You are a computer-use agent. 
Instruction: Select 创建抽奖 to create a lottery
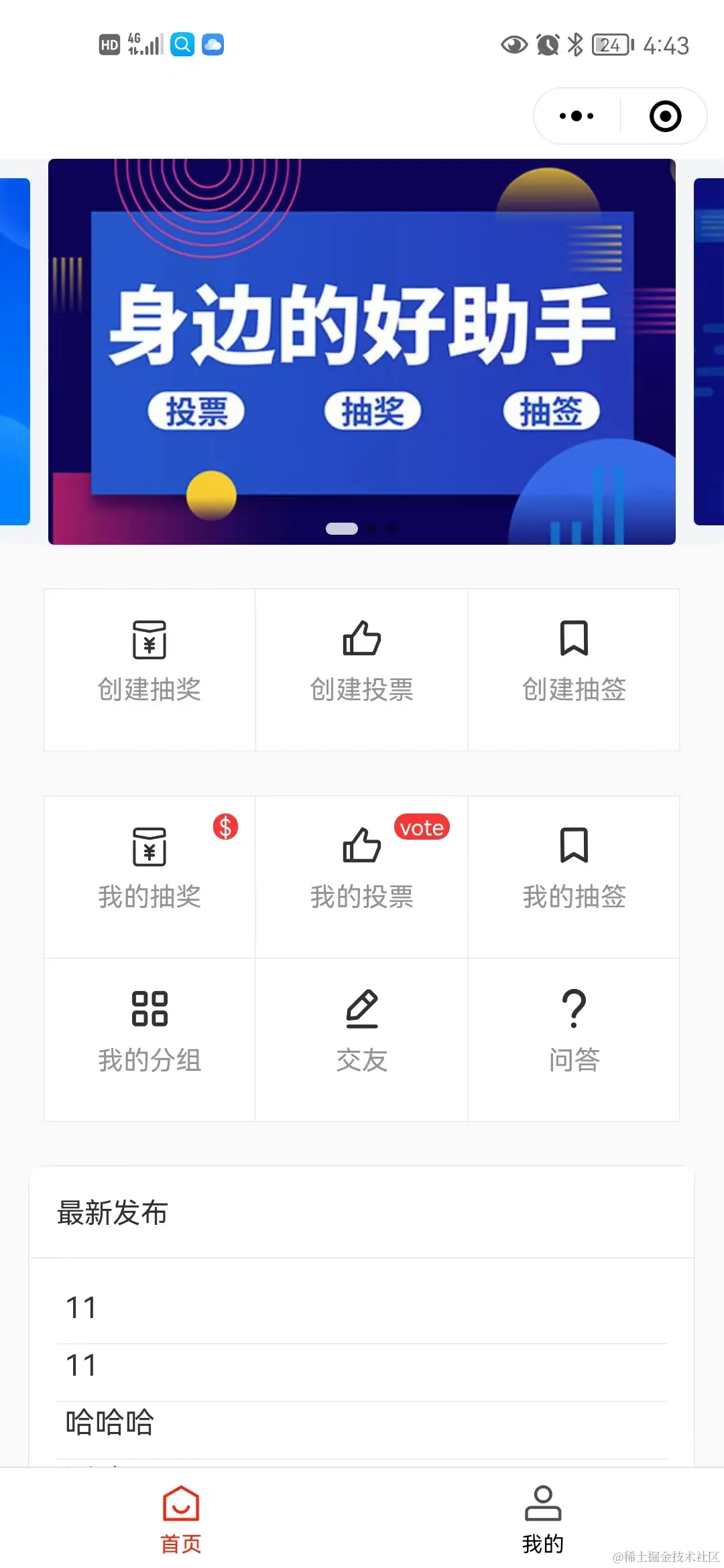click(149, 669)
